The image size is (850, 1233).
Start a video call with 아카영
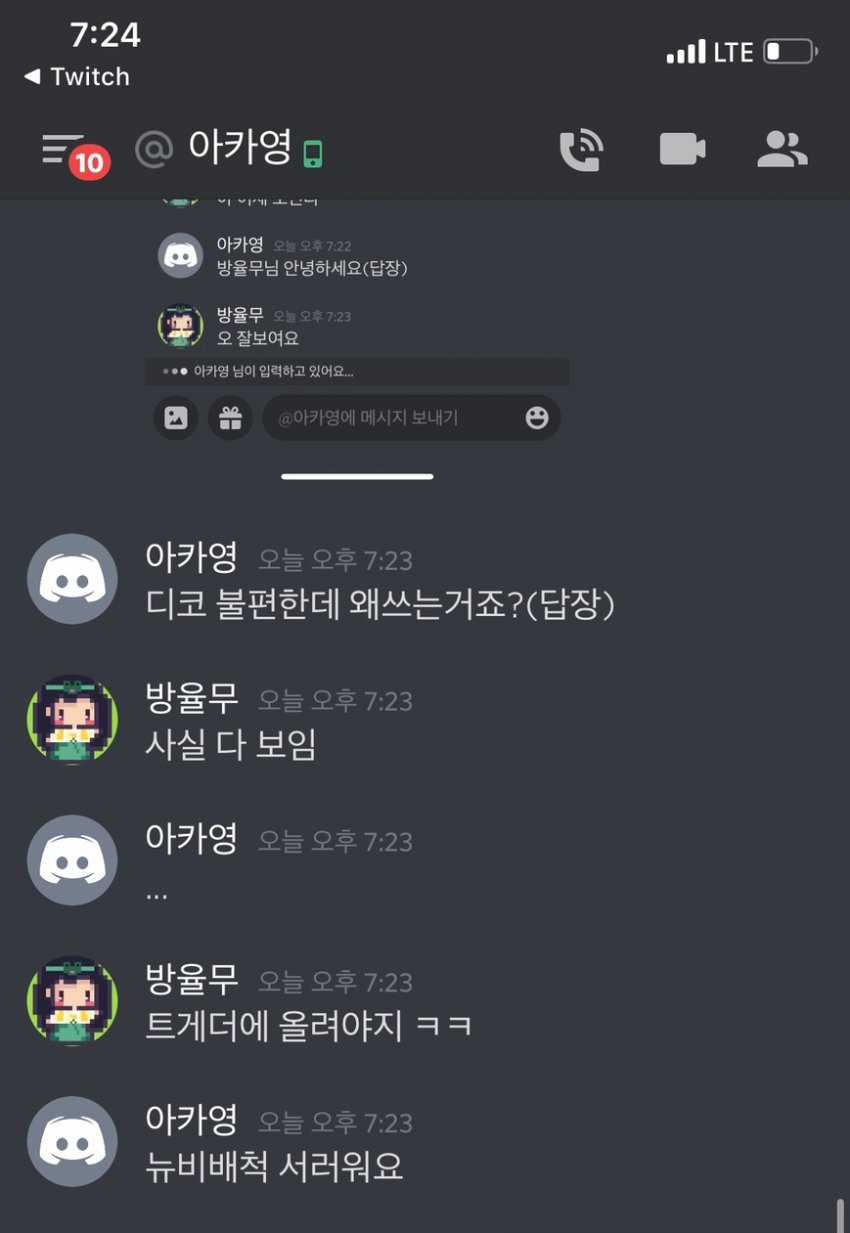pos(682,150)
